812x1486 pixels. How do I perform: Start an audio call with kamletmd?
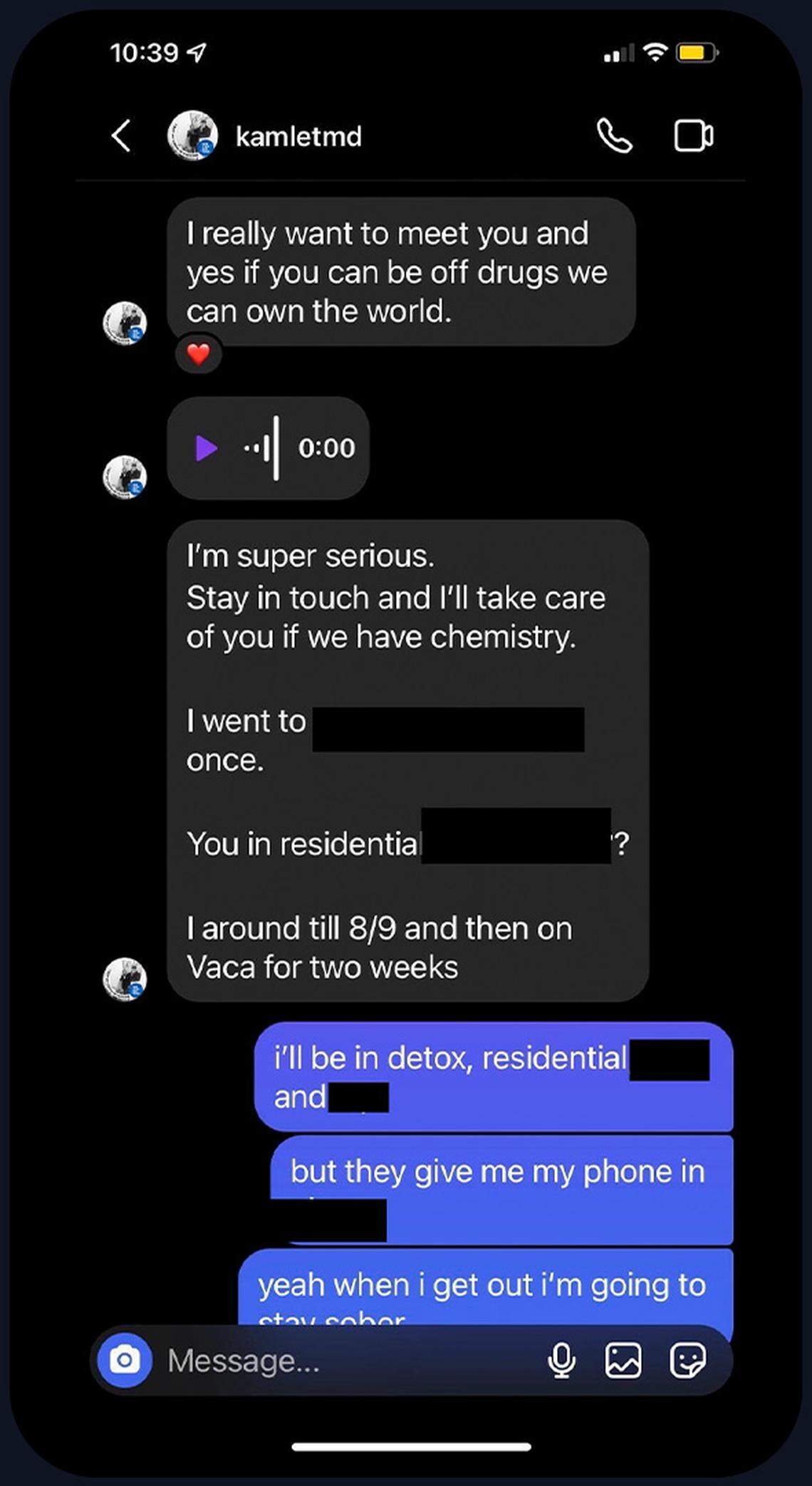click(614, 135)
